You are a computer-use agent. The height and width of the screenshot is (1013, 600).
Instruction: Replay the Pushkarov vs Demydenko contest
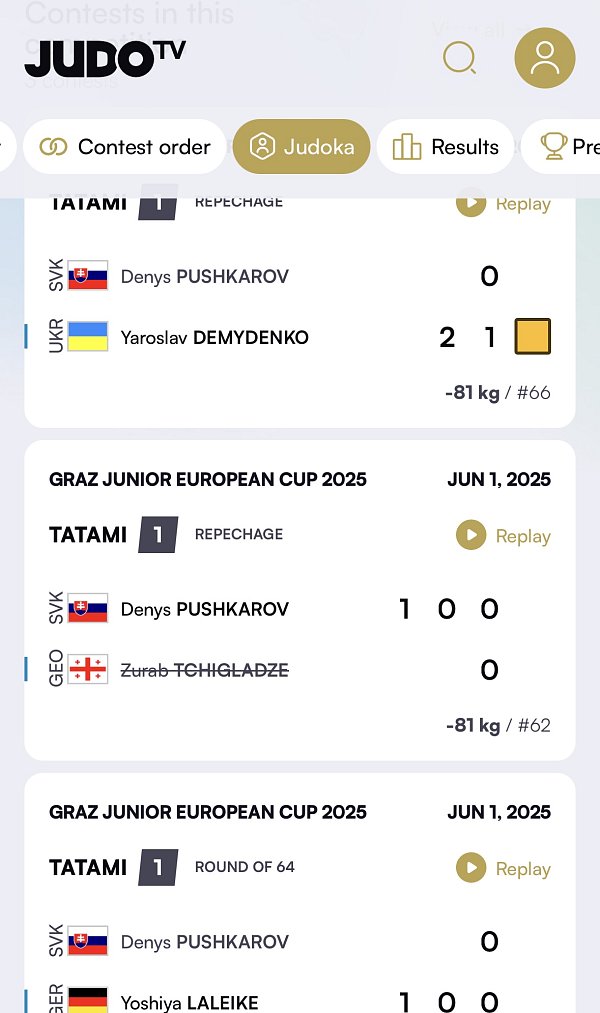click(503, 204)
